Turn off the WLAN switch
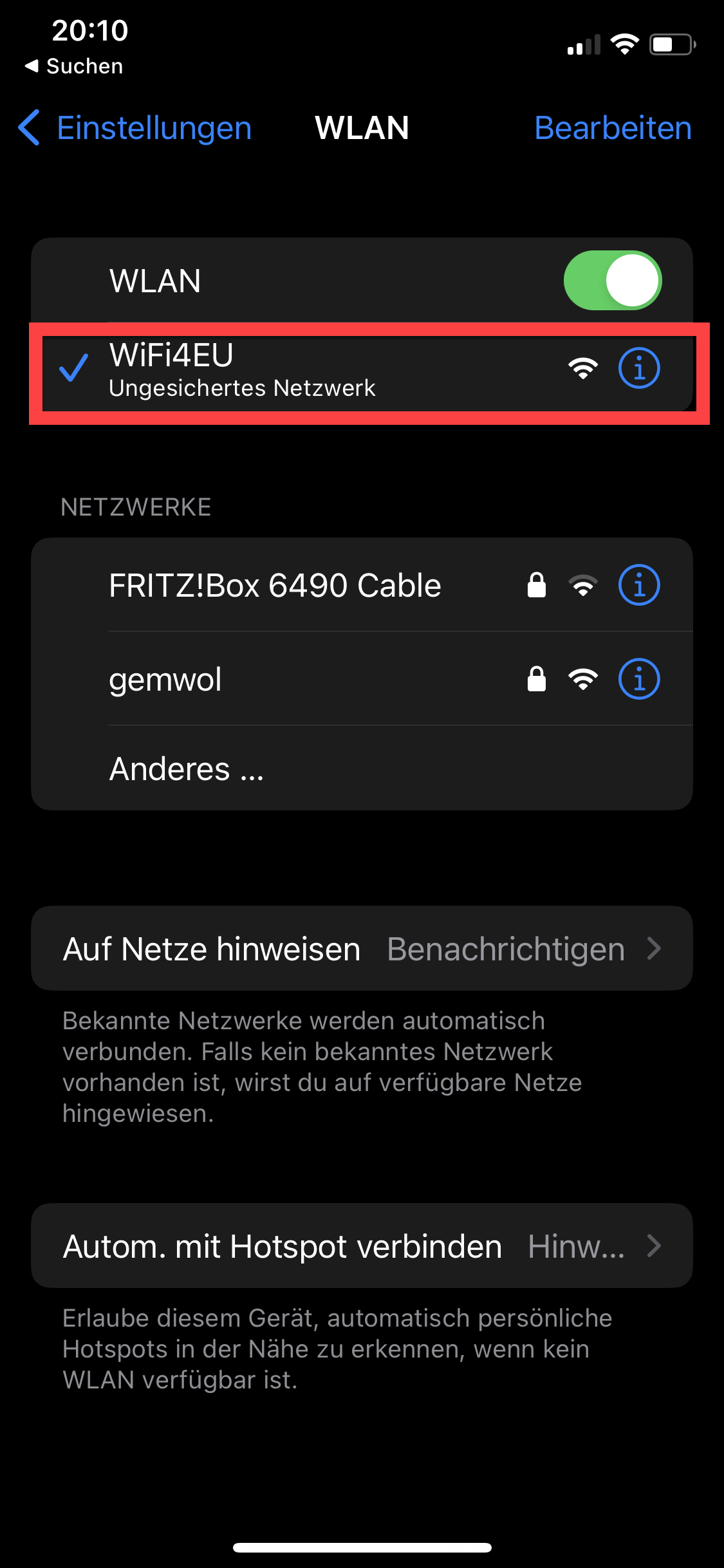724x1568 pixels. (612, 281)
